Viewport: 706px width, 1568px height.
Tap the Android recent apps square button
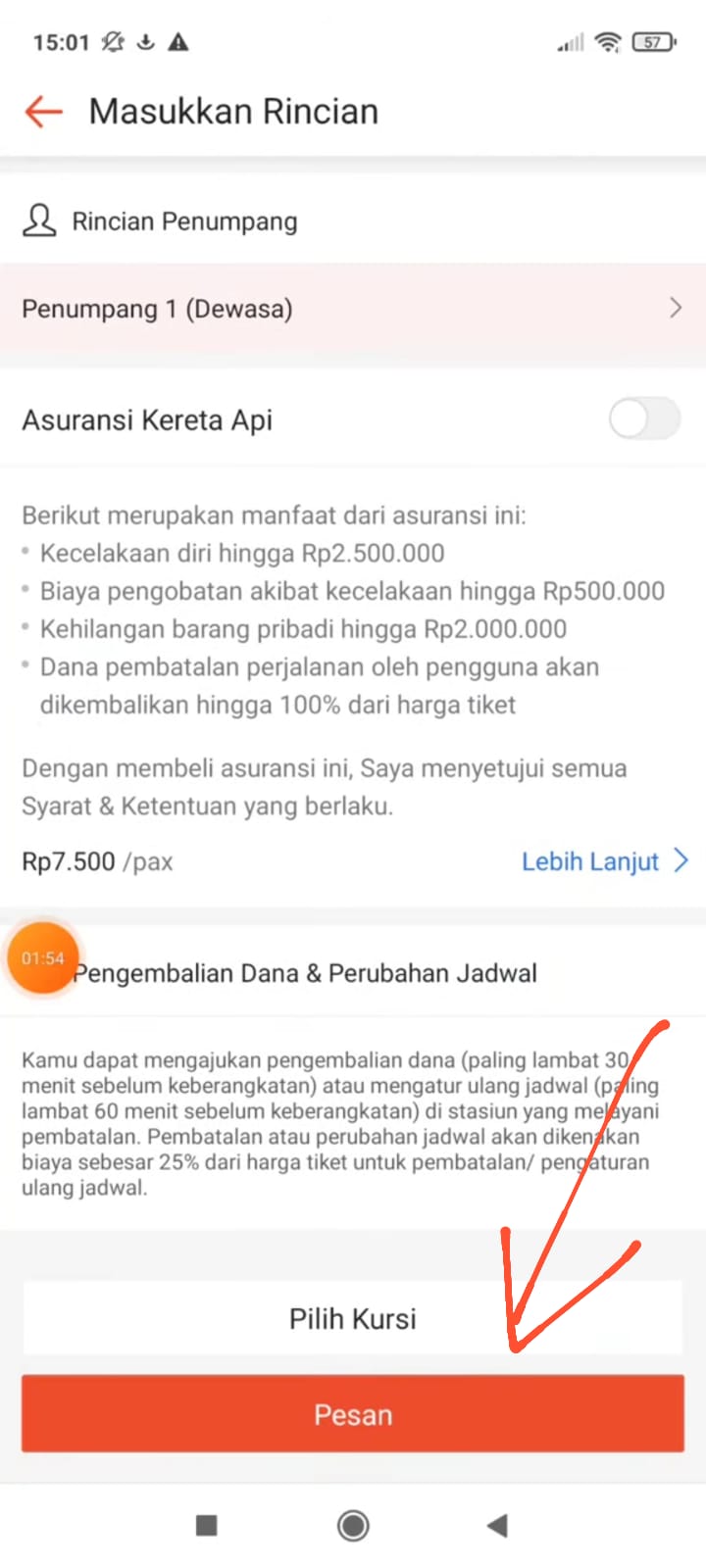(206, 1526)
